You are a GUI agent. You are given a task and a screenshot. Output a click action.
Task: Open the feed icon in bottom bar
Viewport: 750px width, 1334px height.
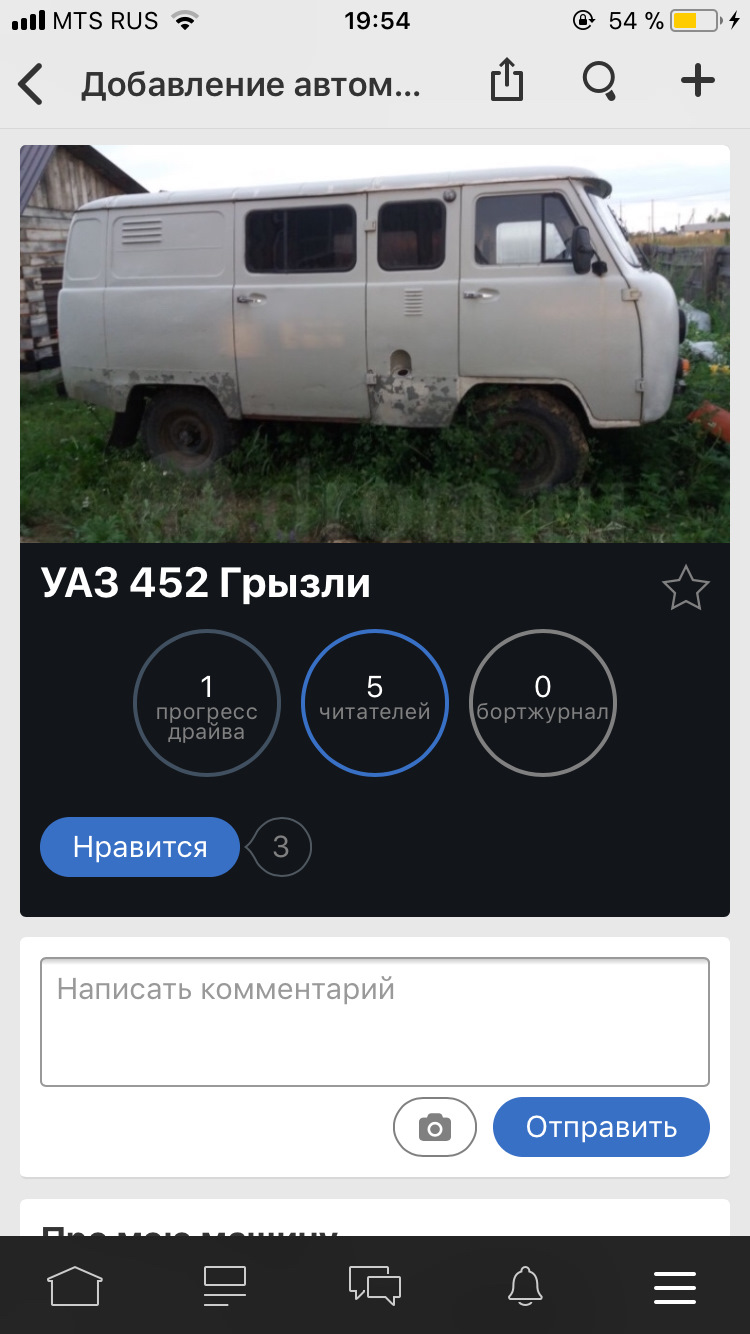click(225, 1287)
